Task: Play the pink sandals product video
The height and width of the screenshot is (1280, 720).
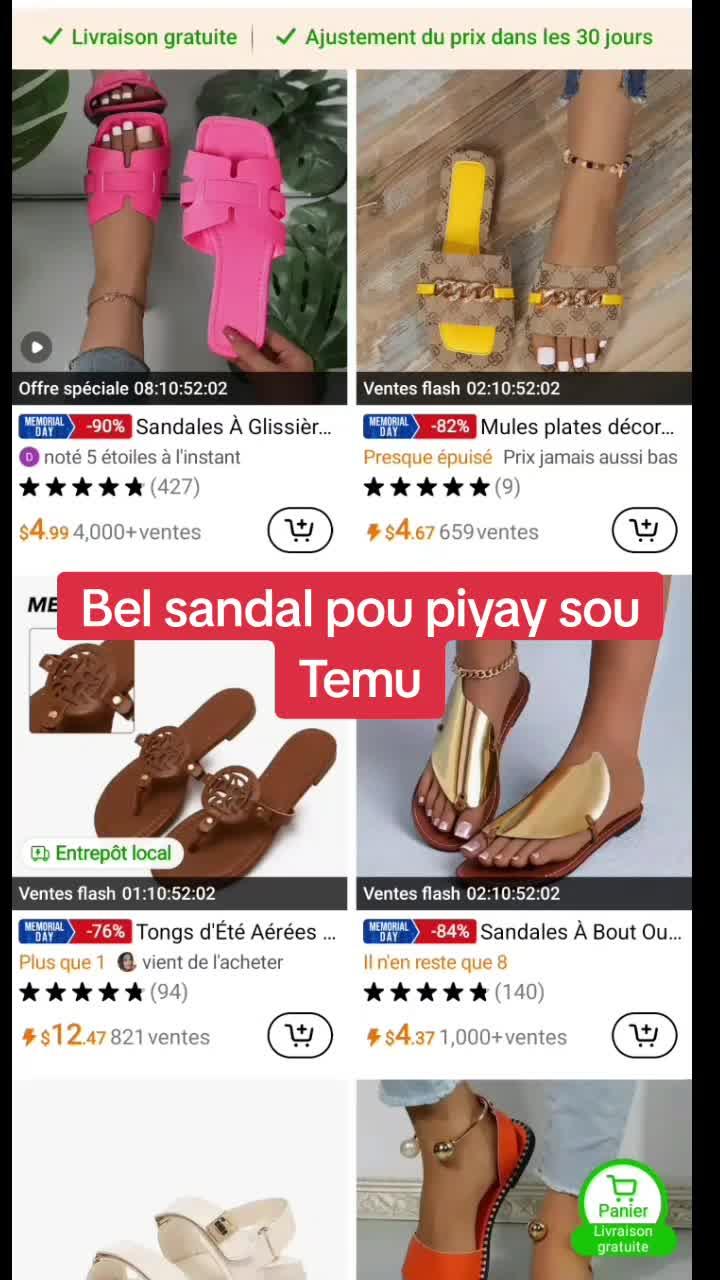Action: [36, 347]
